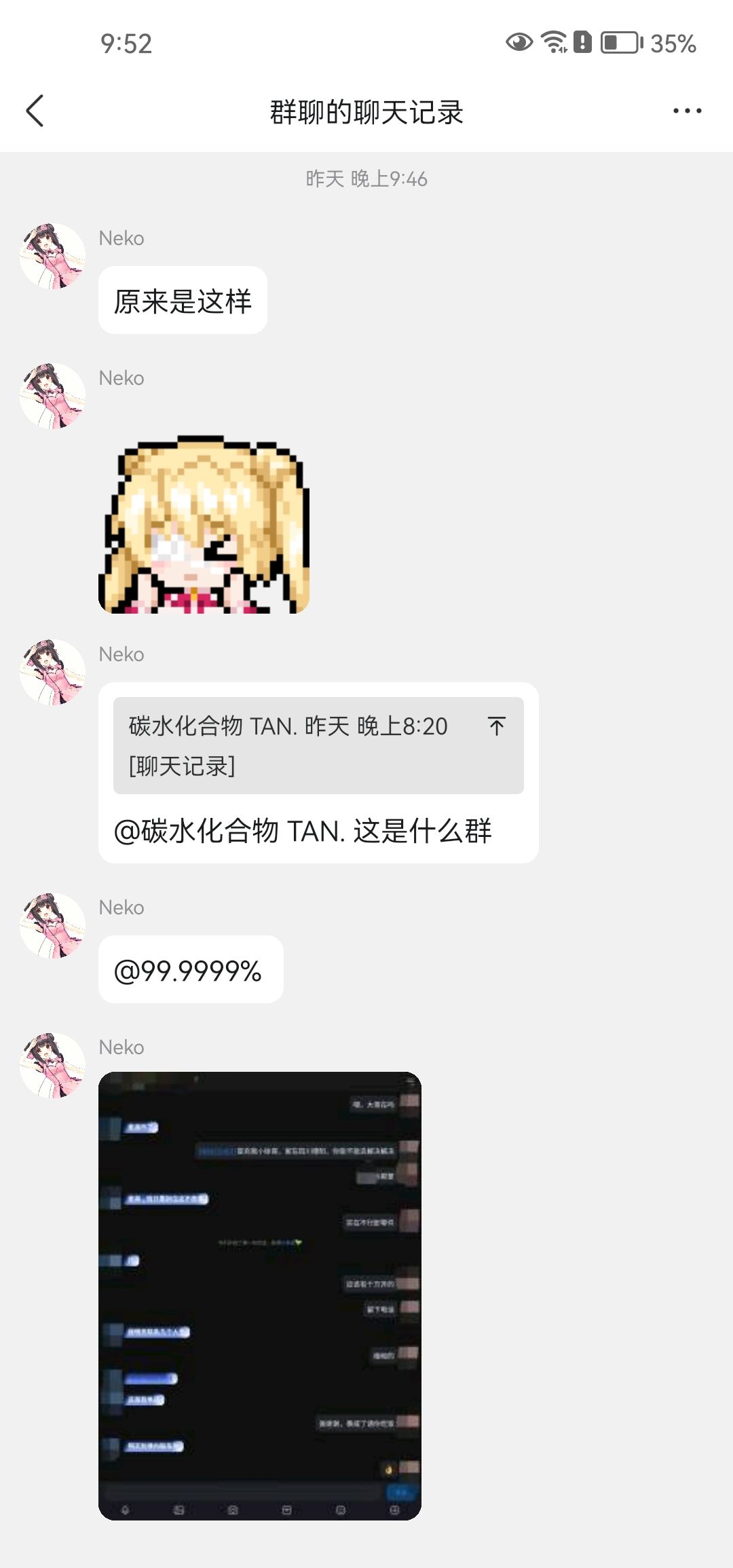
Task: Tap Neko's avatar beside 原来是这样
Action: (52, 257)
